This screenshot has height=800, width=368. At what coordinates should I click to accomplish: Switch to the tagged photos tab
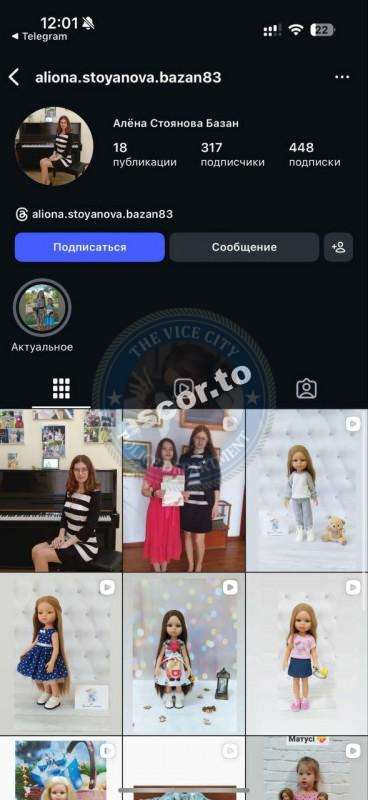tap(307, 389)
